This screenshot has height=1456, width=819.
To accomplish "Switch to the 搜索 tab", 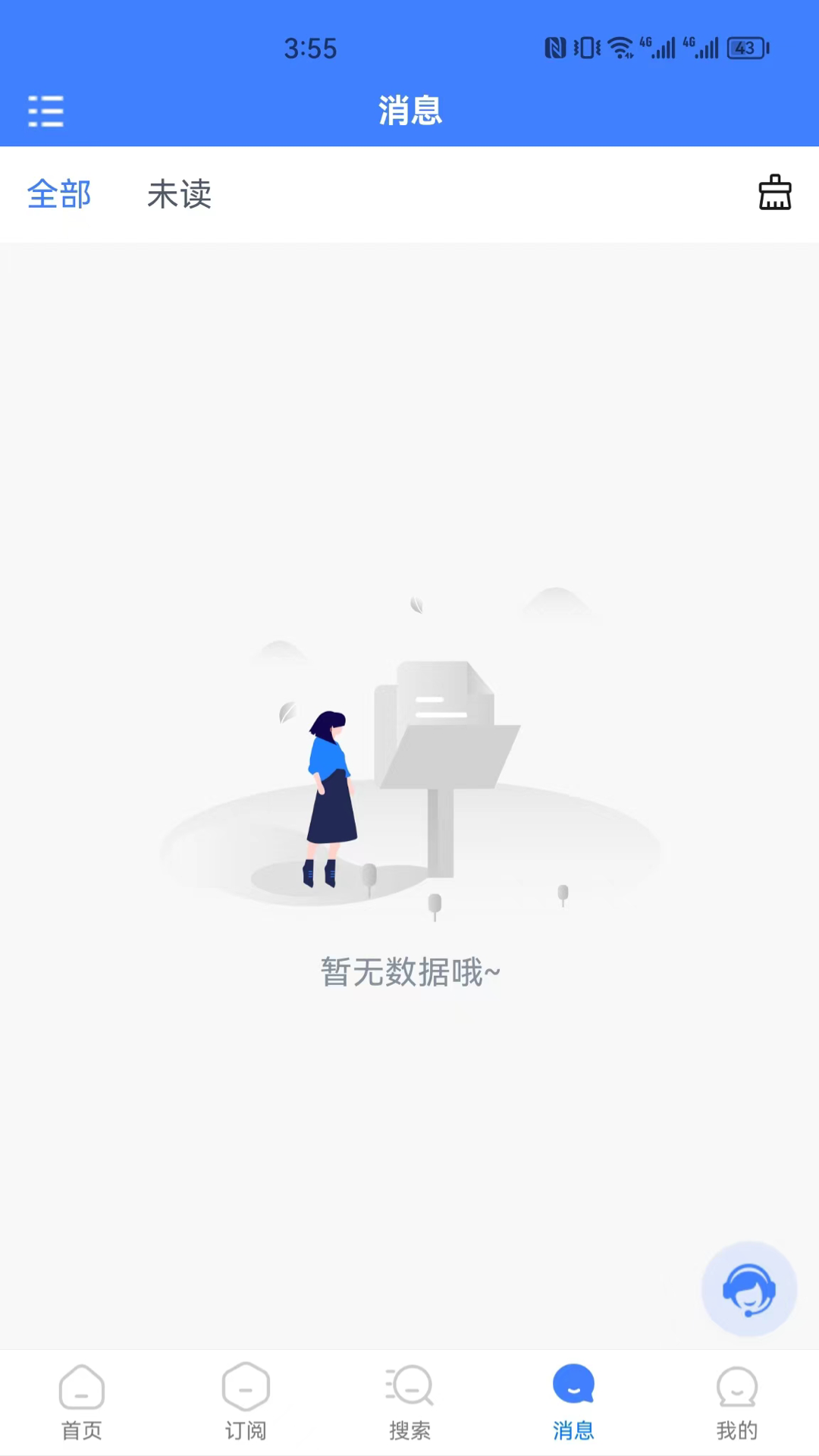I will 409,1402.
